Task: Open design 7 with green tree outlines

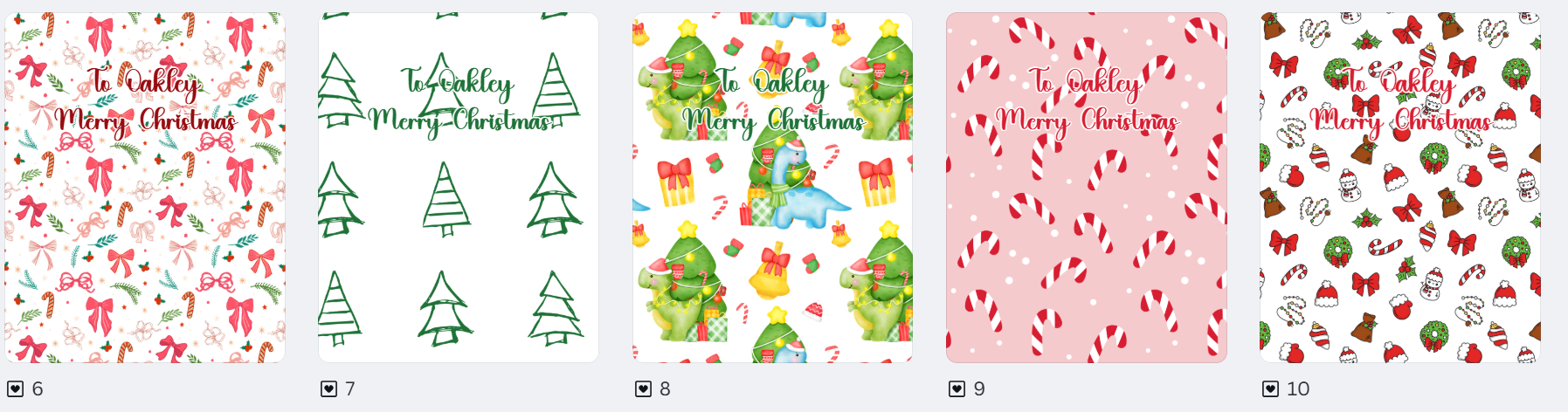Action: pyautogui.click(x=459, y=188)
